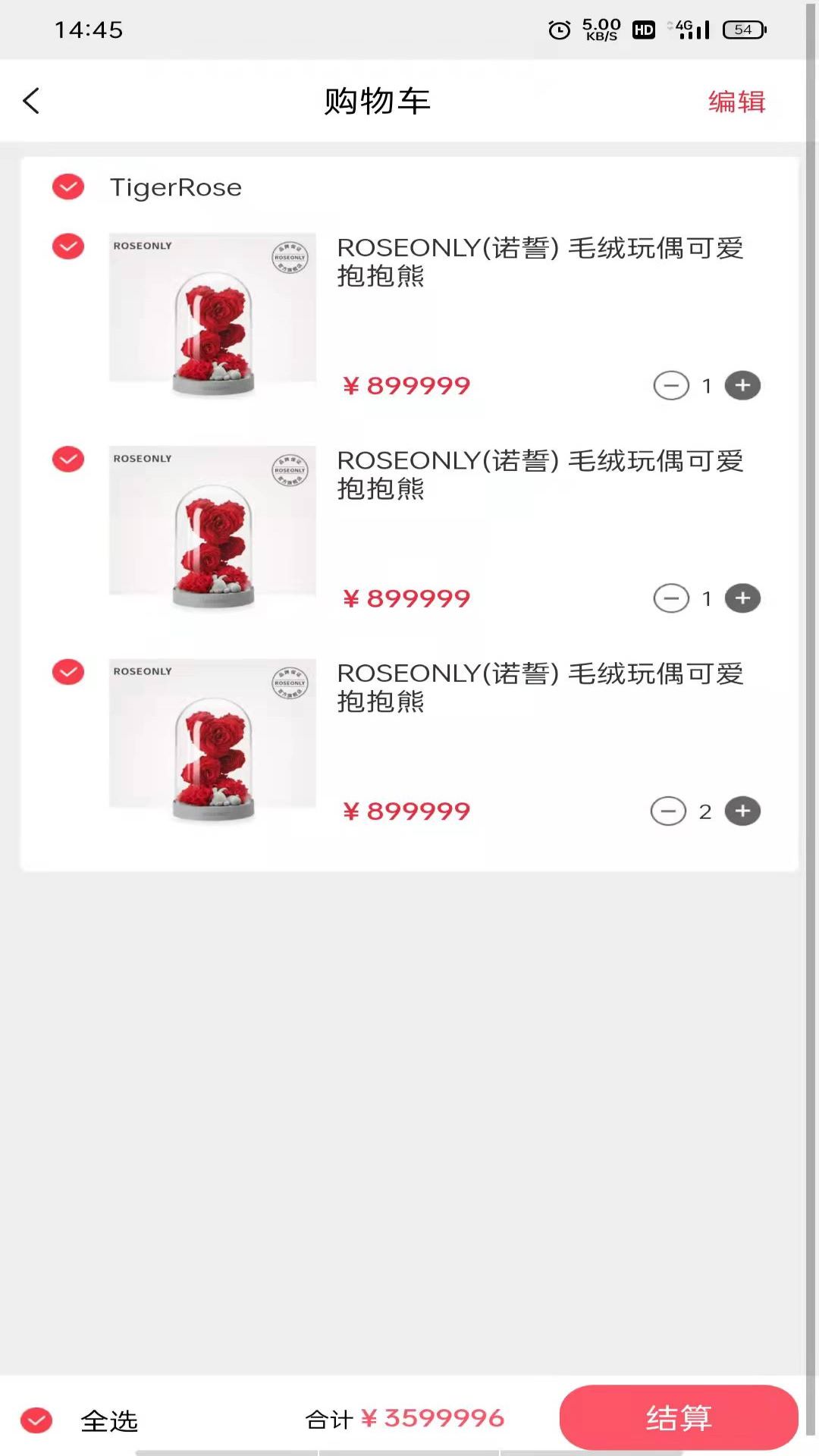This screenshot has height=1456, width=819.
Task: Deselect the cart item with quantity 2
Action: tap(68, 672)
